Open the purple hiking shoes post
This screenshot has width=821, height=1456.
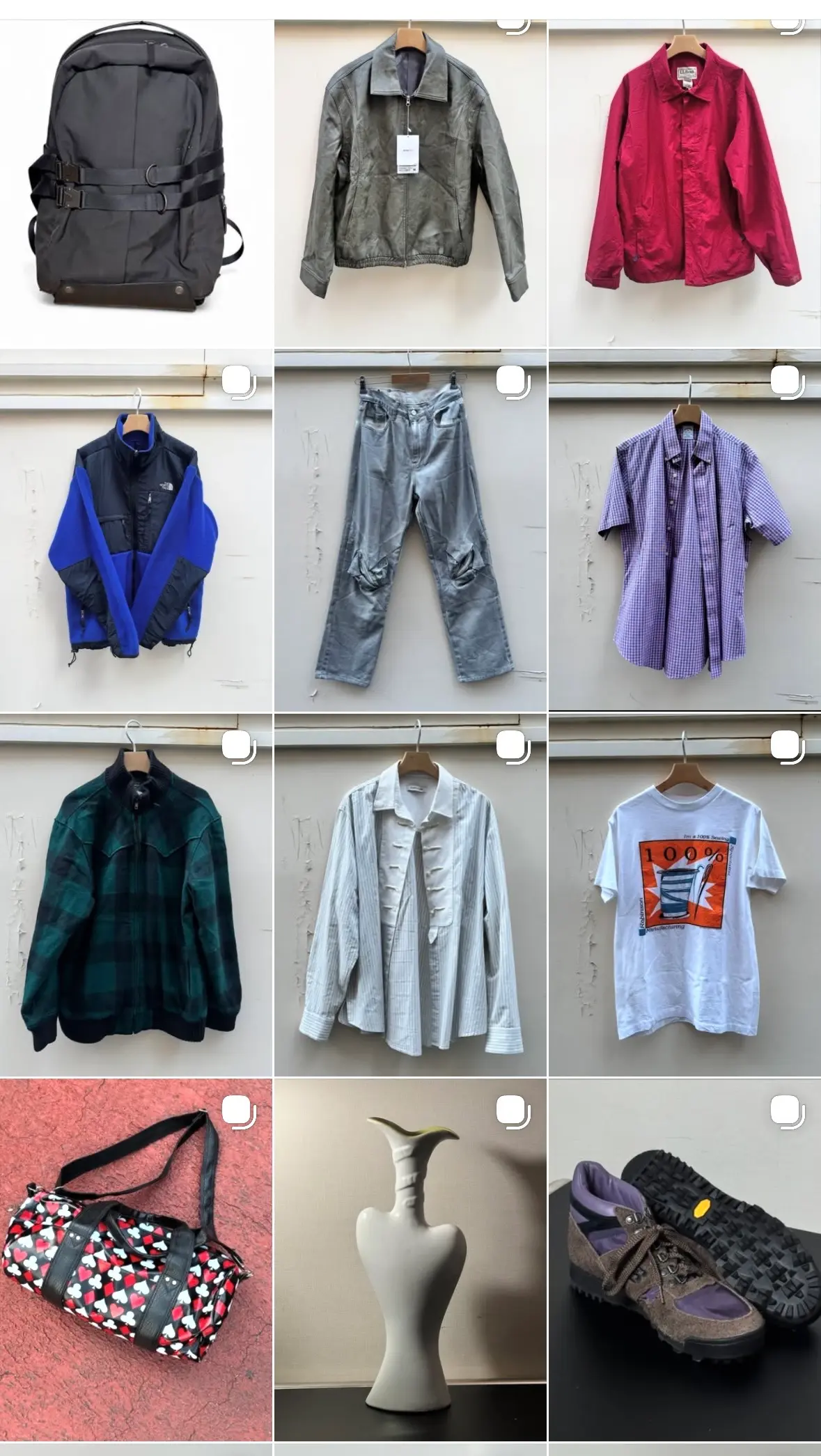pos(685,1259)
